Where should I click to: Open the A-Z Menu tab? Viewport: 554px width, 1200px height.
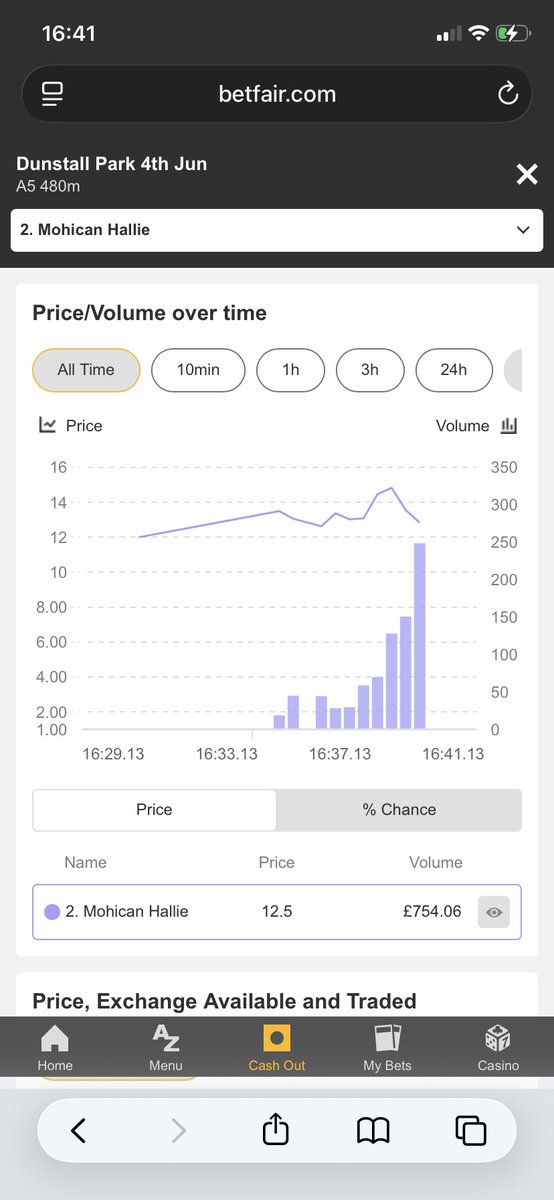[x=166, y=1047]
